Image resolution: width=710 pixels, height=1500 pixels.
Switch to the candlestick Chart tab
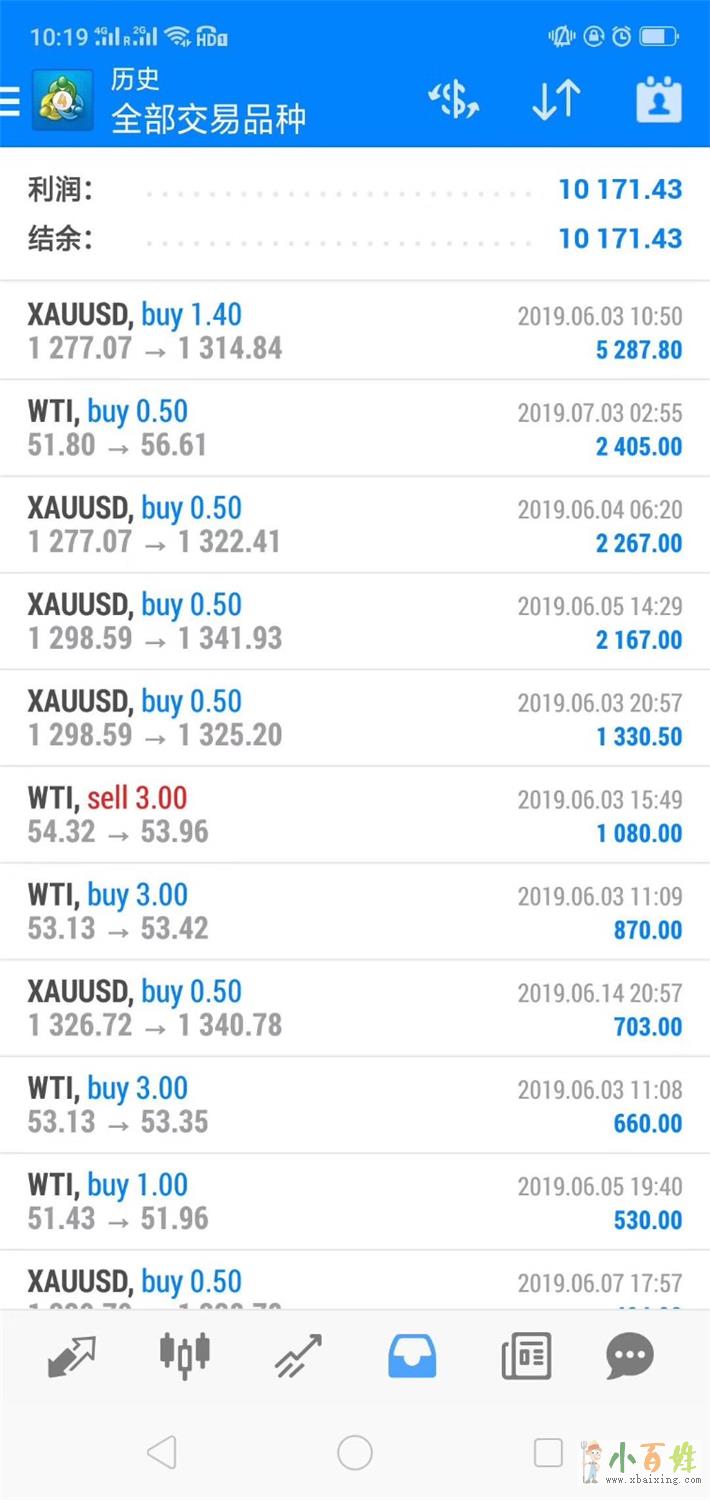[x=185, y=1356]
